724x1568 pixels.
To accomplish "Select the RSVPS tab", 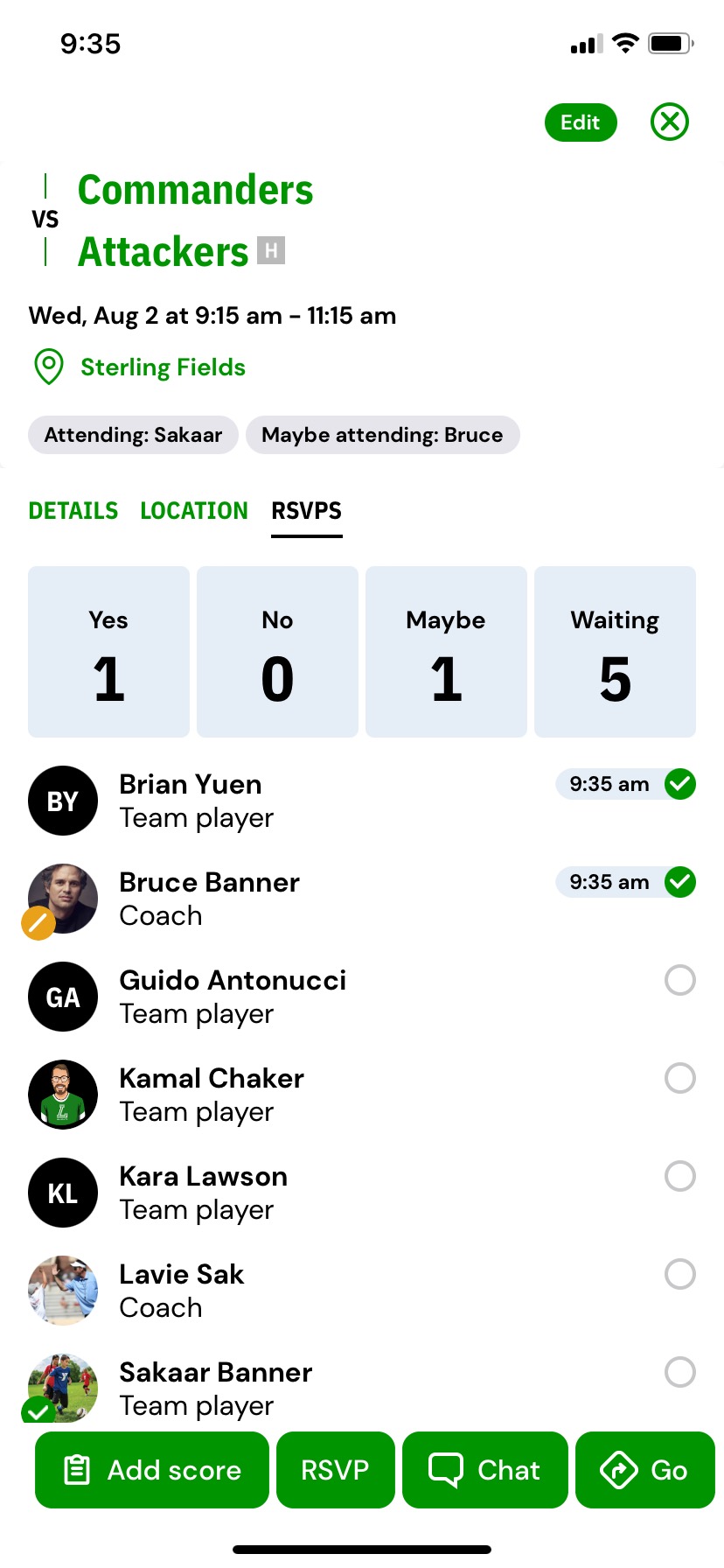I will 306,511.
